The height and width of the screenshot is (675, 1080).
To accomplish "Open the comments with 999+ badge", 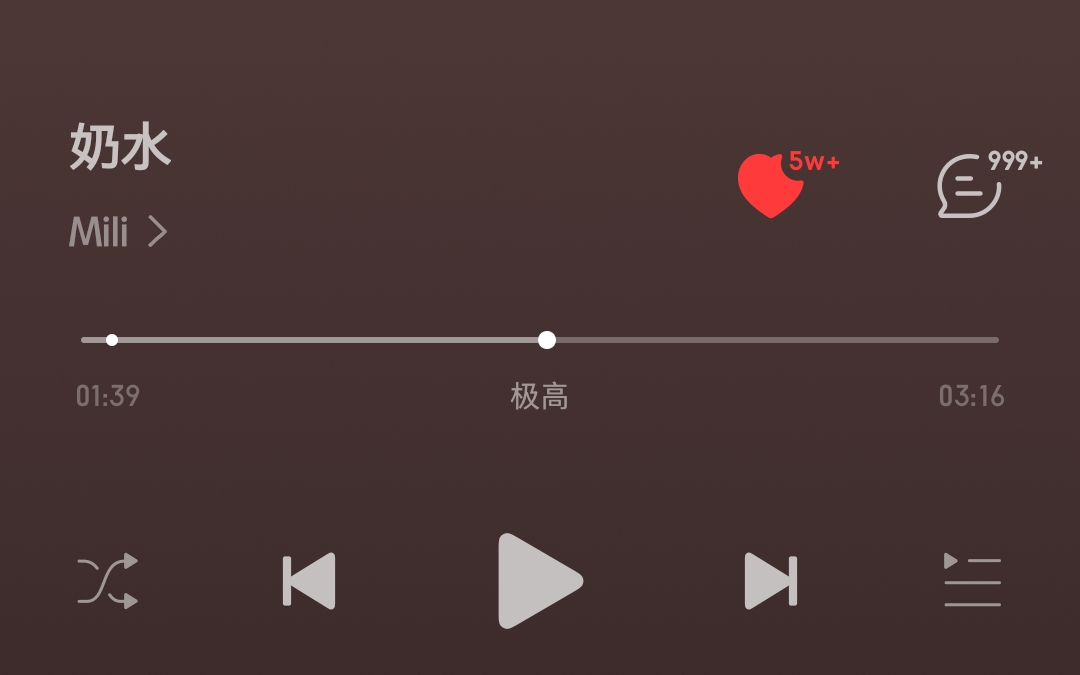I will (969, 186).
